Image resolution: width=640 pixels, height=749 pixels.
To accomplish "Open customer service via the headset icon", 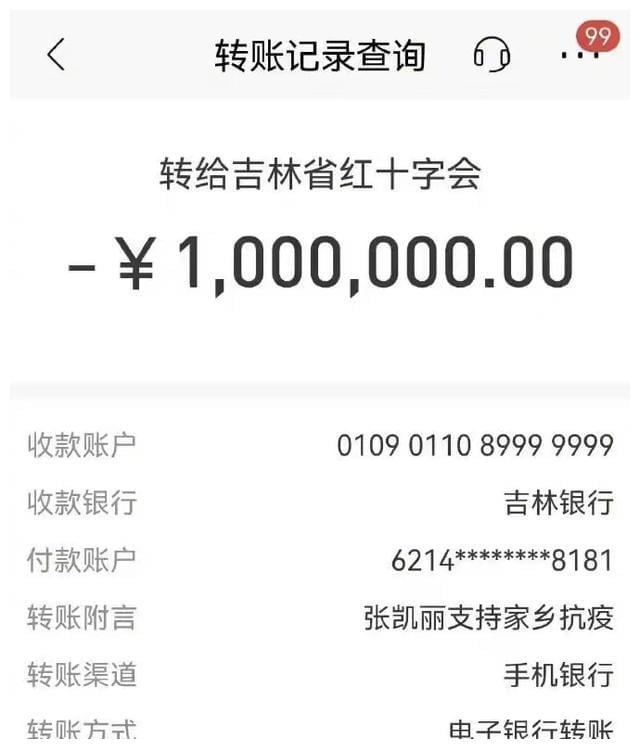I will coord(491,54).
